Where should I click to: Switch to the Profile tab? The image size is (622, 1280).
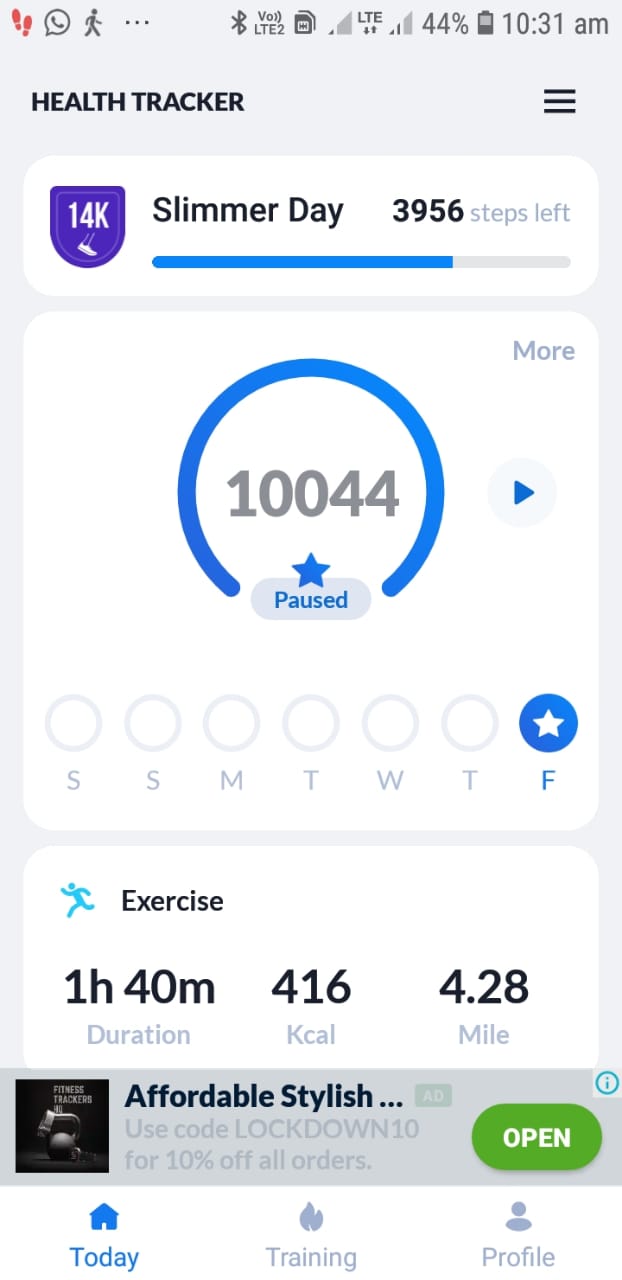518,1235
